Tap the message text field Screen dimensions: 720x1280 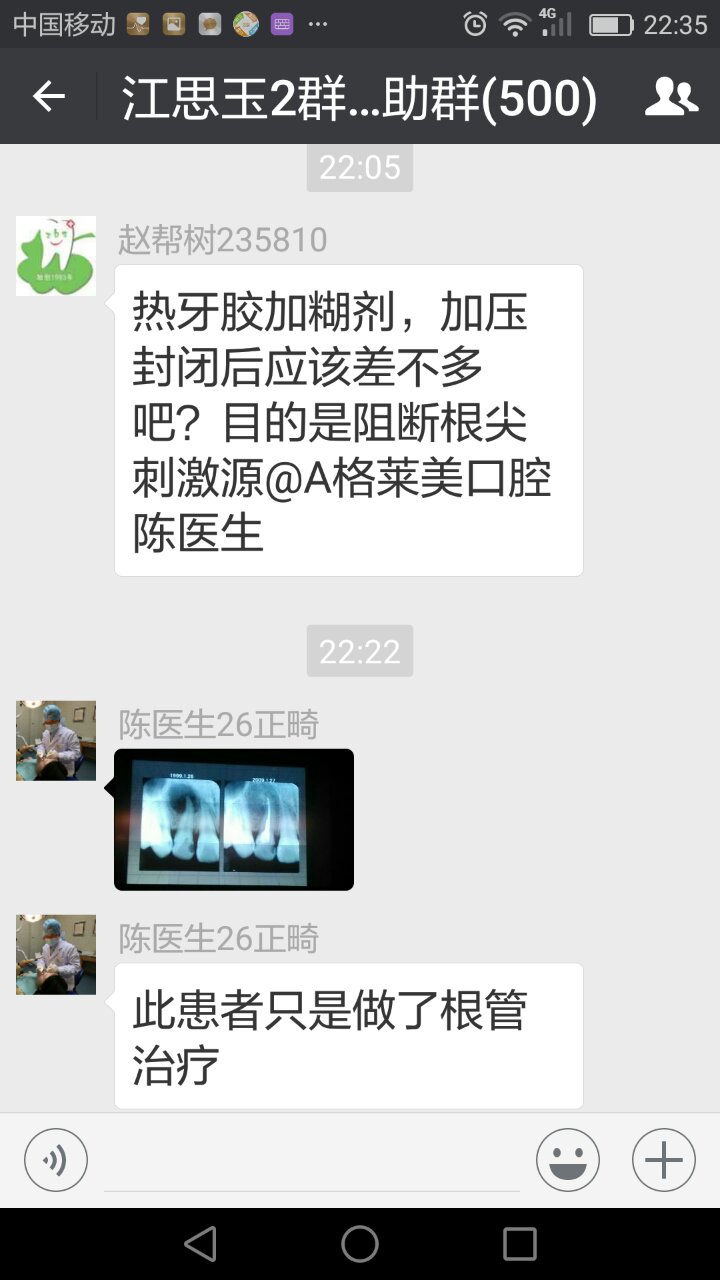[x=312, y=1162]
